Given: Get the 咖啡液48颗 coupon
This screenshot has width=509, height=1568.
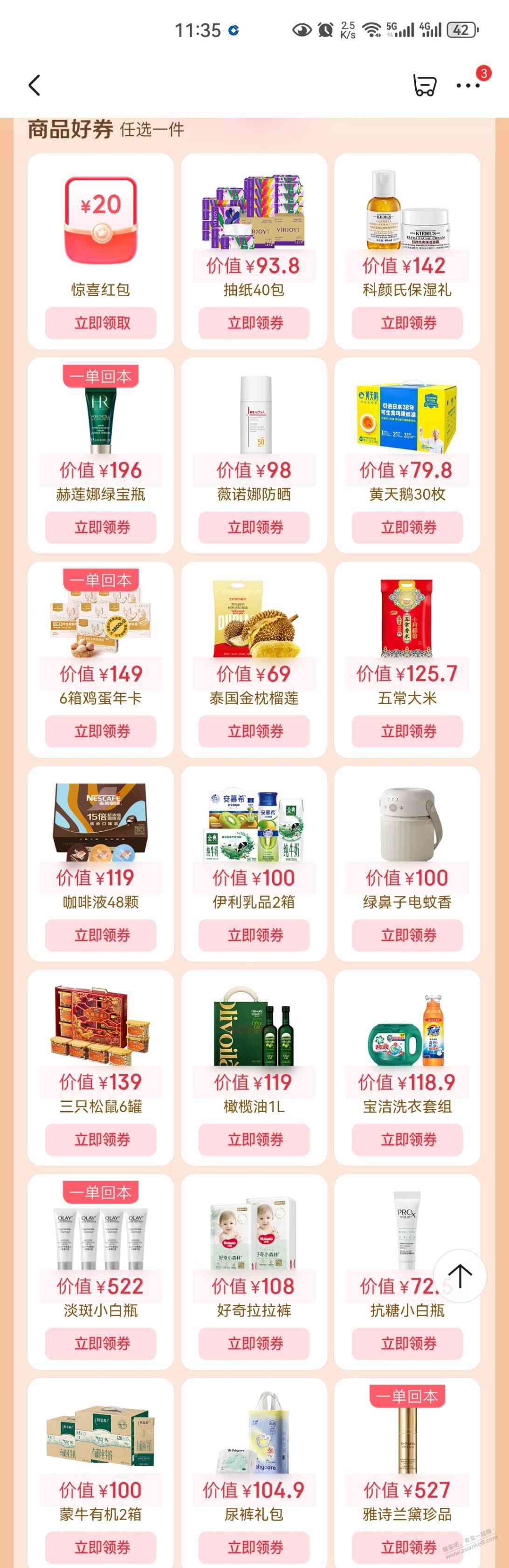Looking at the screenshot, I should [101, 935].
